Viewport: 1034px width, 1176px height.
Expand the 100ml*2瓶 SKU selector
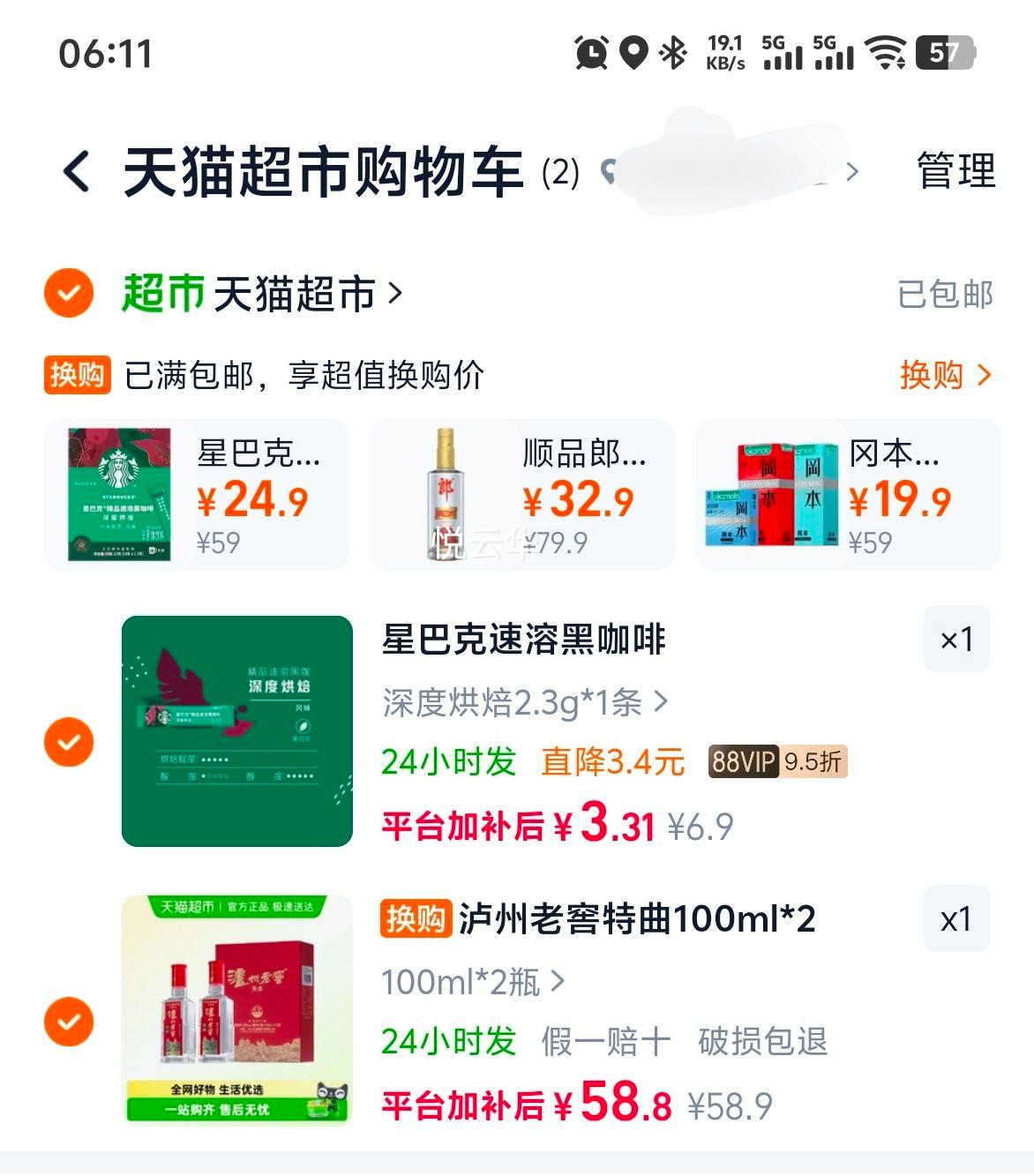[473, 979]
